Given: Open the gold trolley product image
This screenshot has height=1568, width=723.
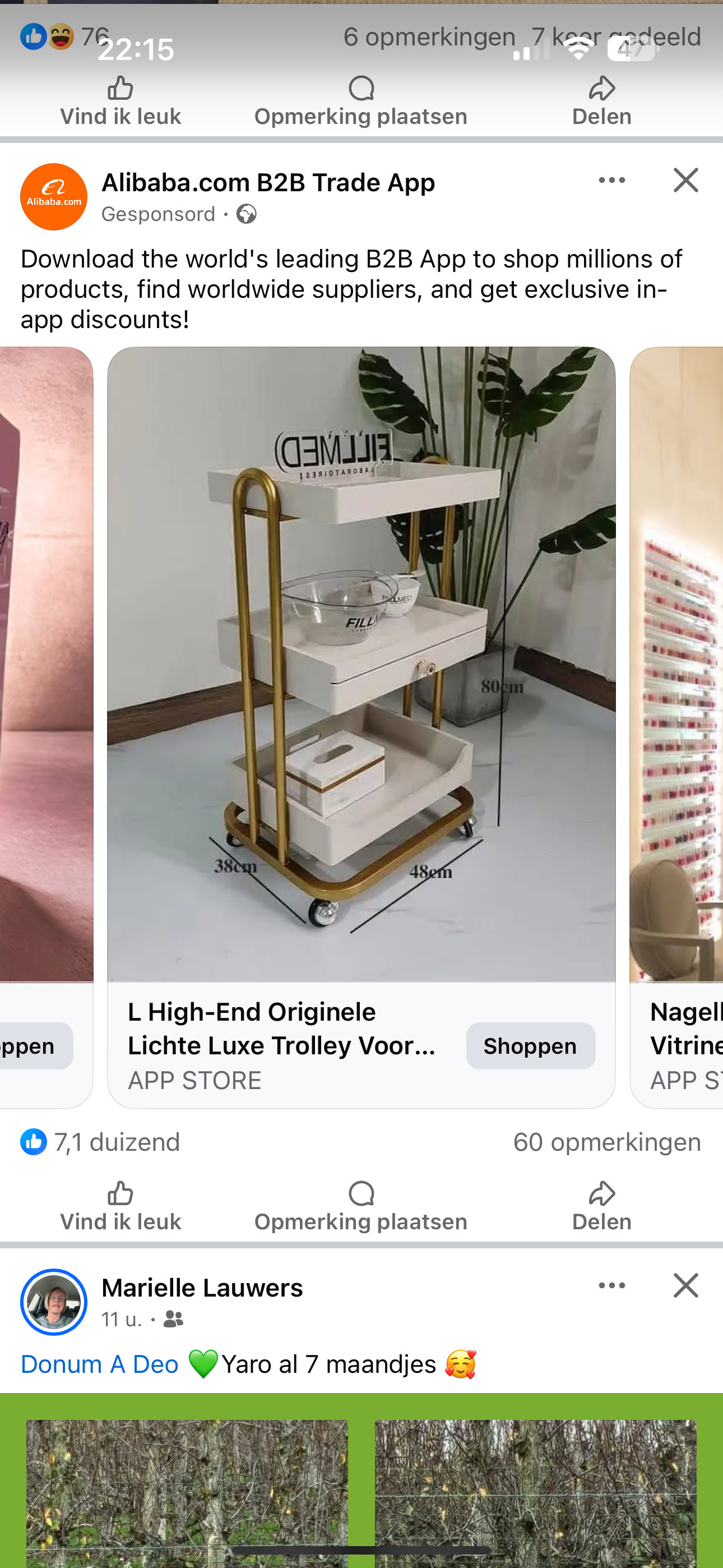Looking at the screenshot, I should tap(361, 663).
